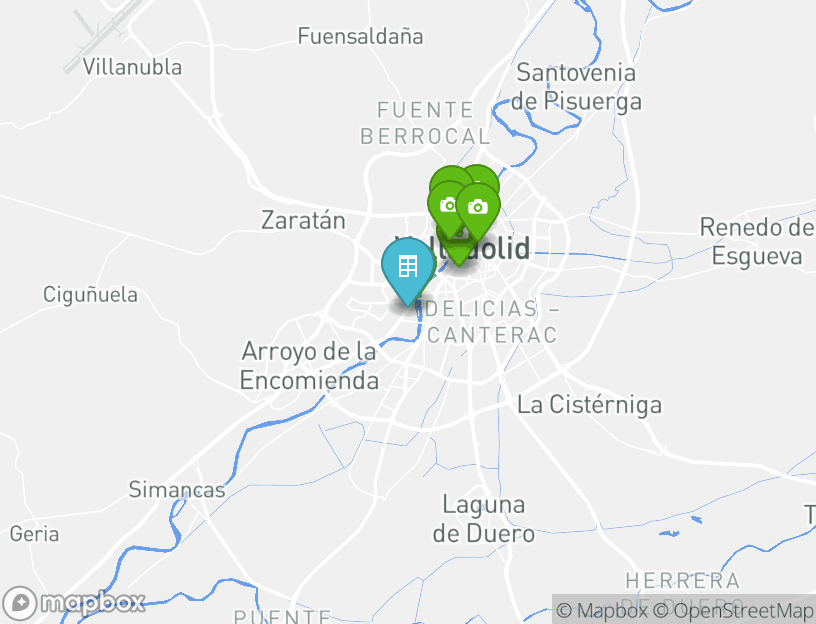Tap the blue building map marker
Screen dimensions: 816x624
408,268
